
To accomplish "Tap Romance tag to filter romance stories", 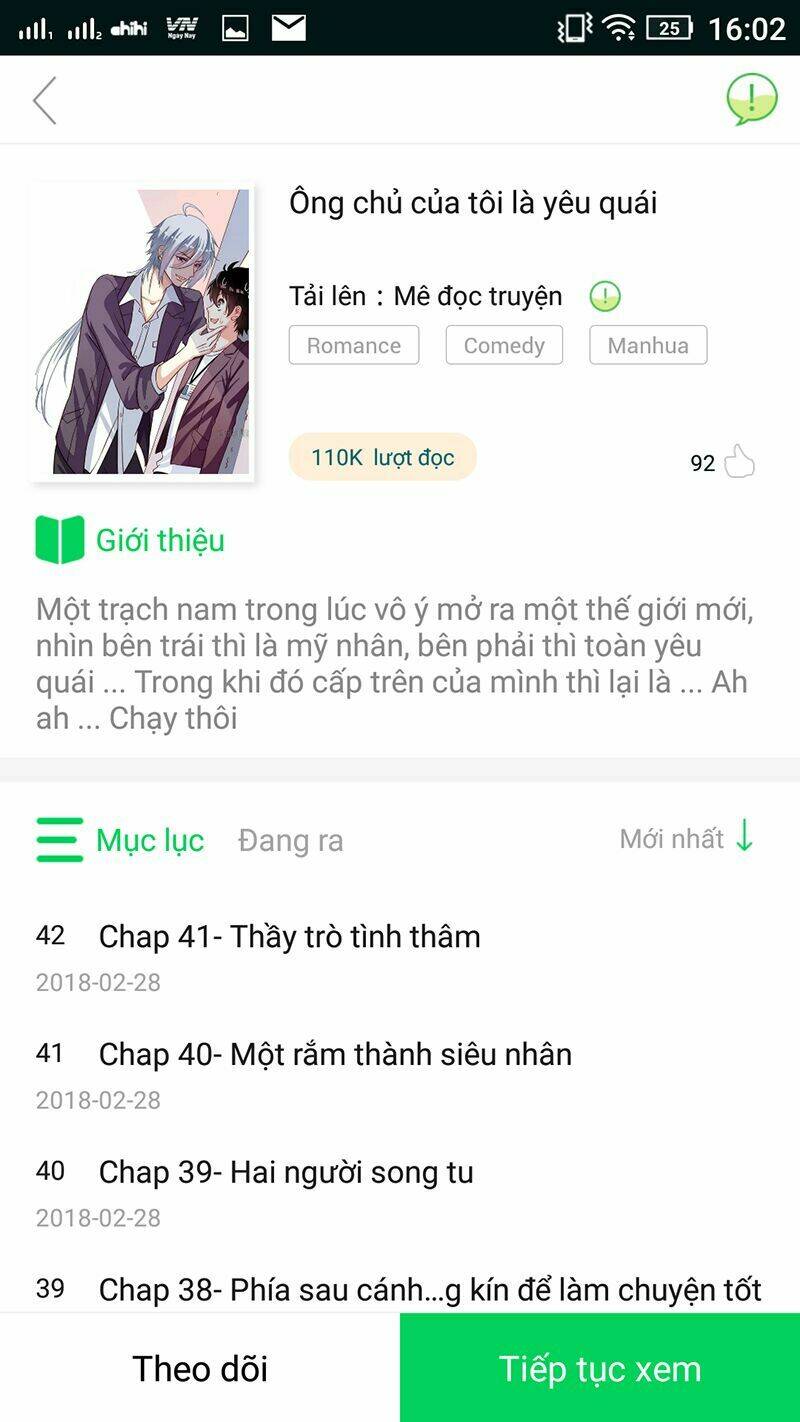I will (353, 345).
